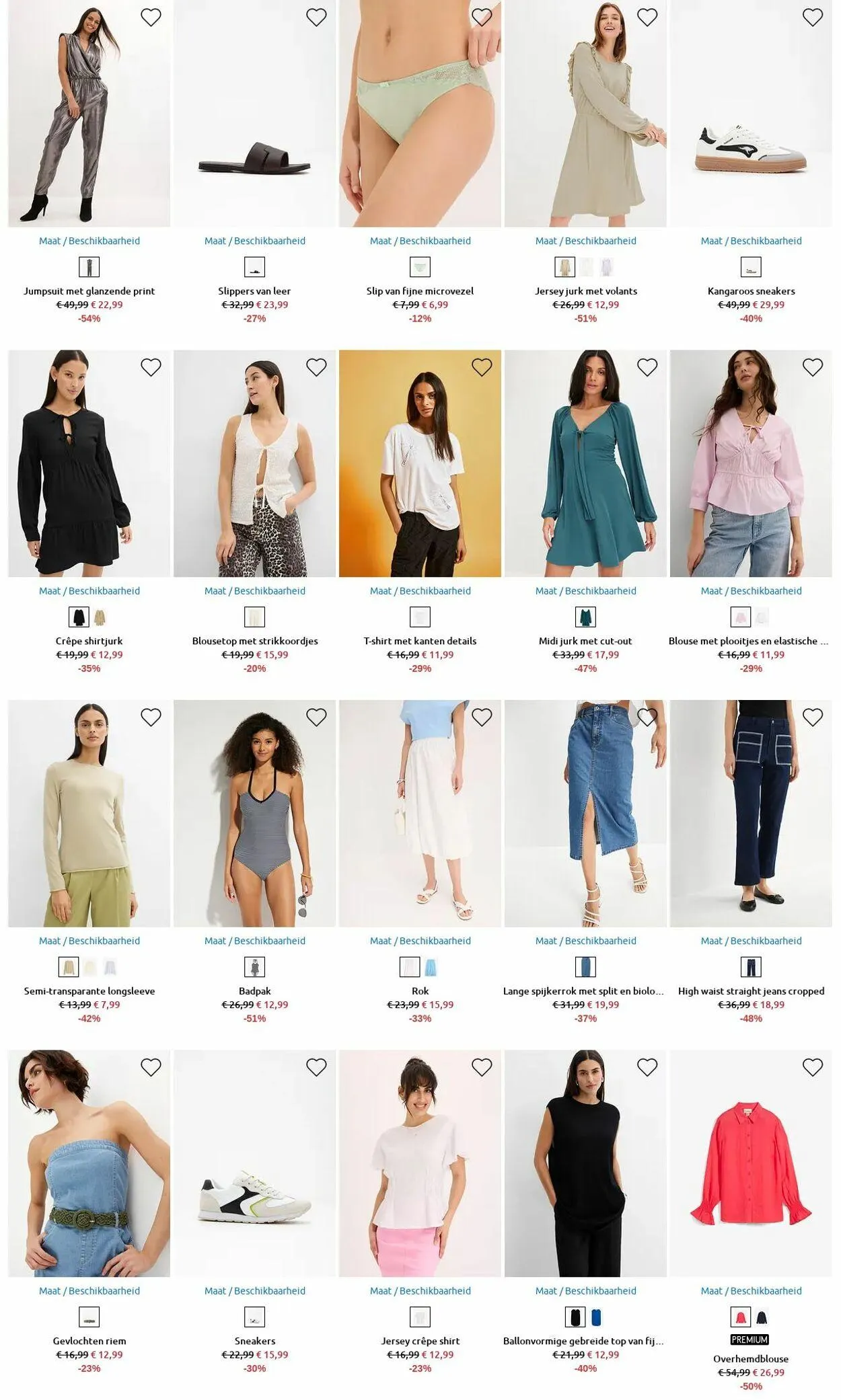Viewport: 841px width, 1400px height.
Task: Like the Blousetop met strikkoordjes
Action: coord(316,367)
